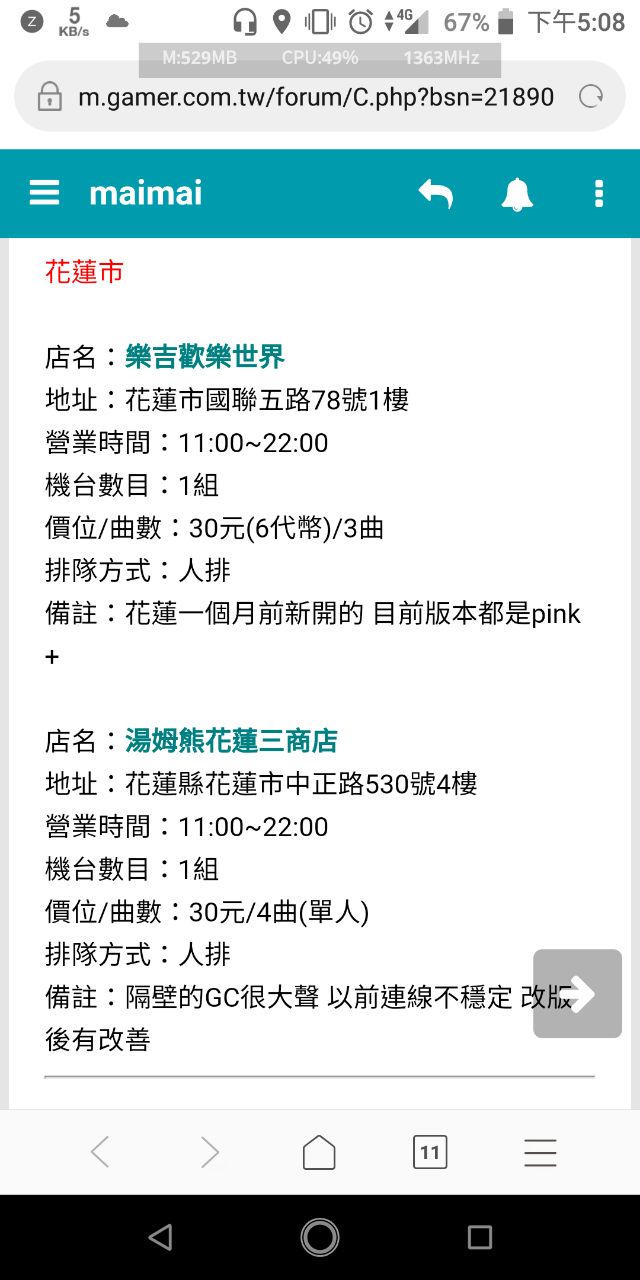
Task: Go back in the browser toolbar
Action: [x=100, y=1153]
